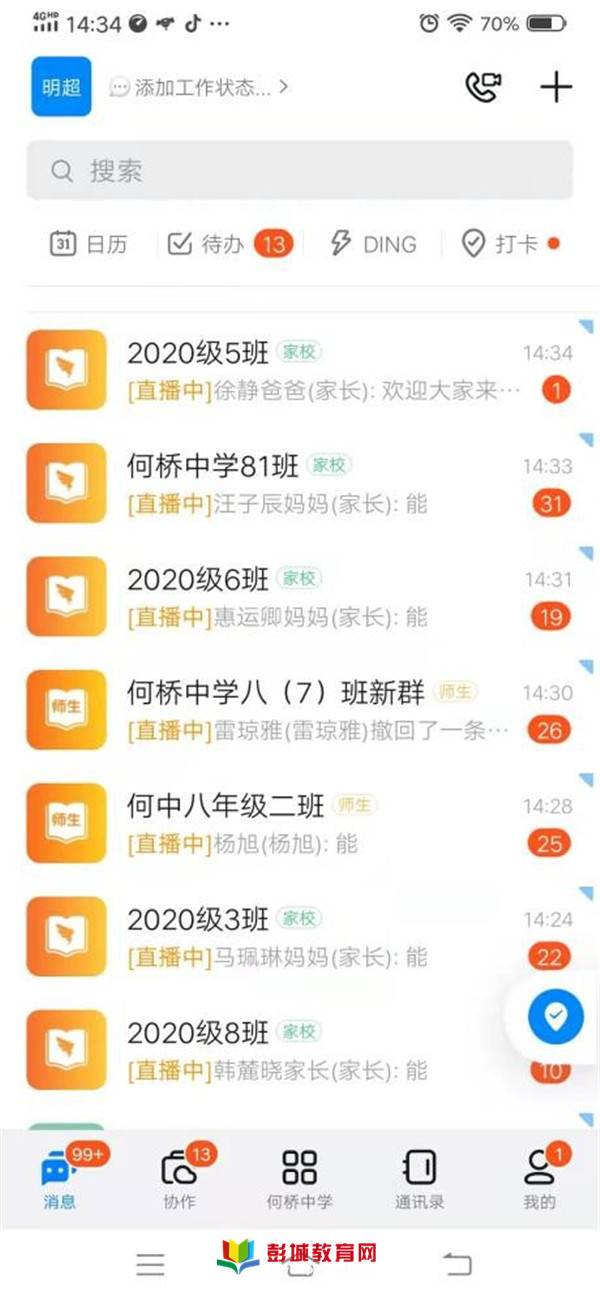Open the 2020级6班 group chat

(300, 596)
